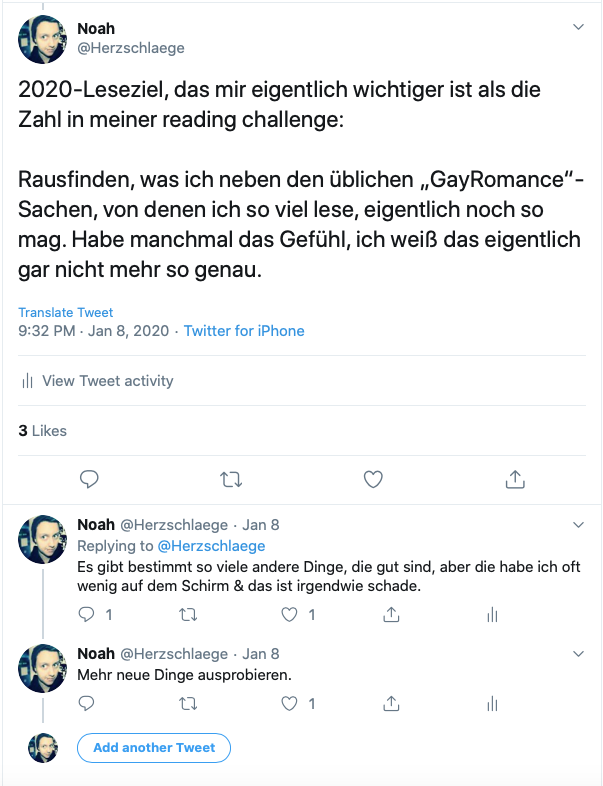
Task: Open the Twitter for iPhone source link
Action: point(244,331)
